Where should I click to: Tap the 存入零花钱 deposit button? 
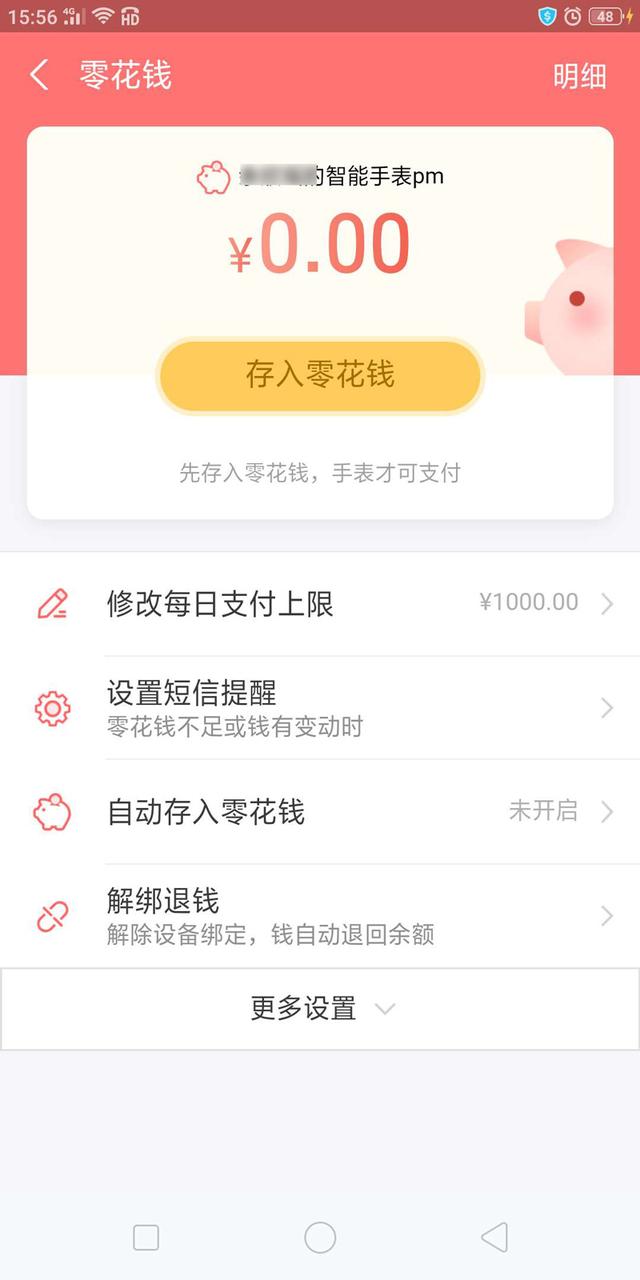pyautogui.click(x=320, y=375)
